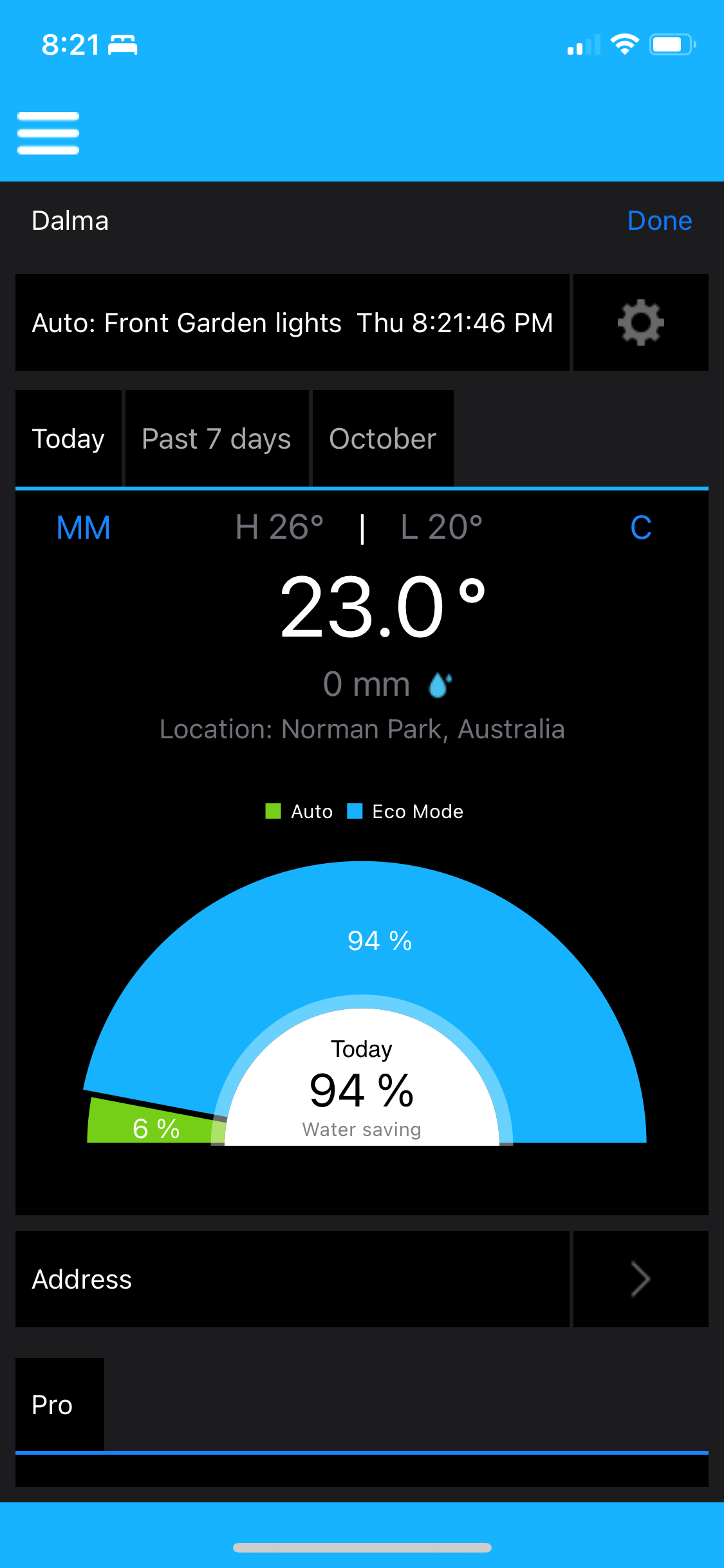
Task: Select the October tab
Action: click(382, 439)
